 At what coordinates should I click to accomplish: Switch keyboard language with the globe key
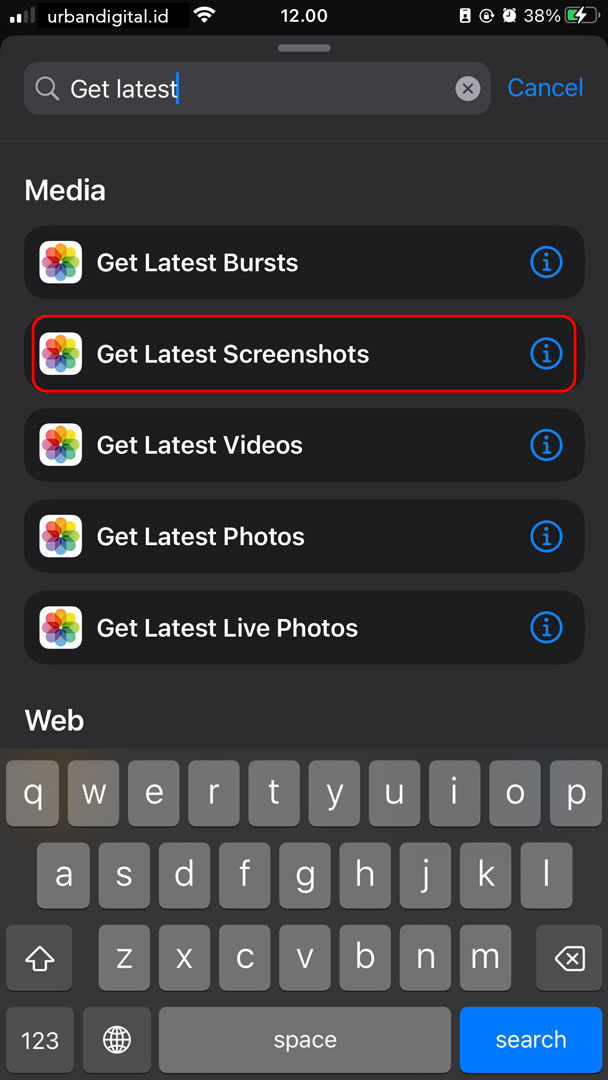pos(117,1040)
